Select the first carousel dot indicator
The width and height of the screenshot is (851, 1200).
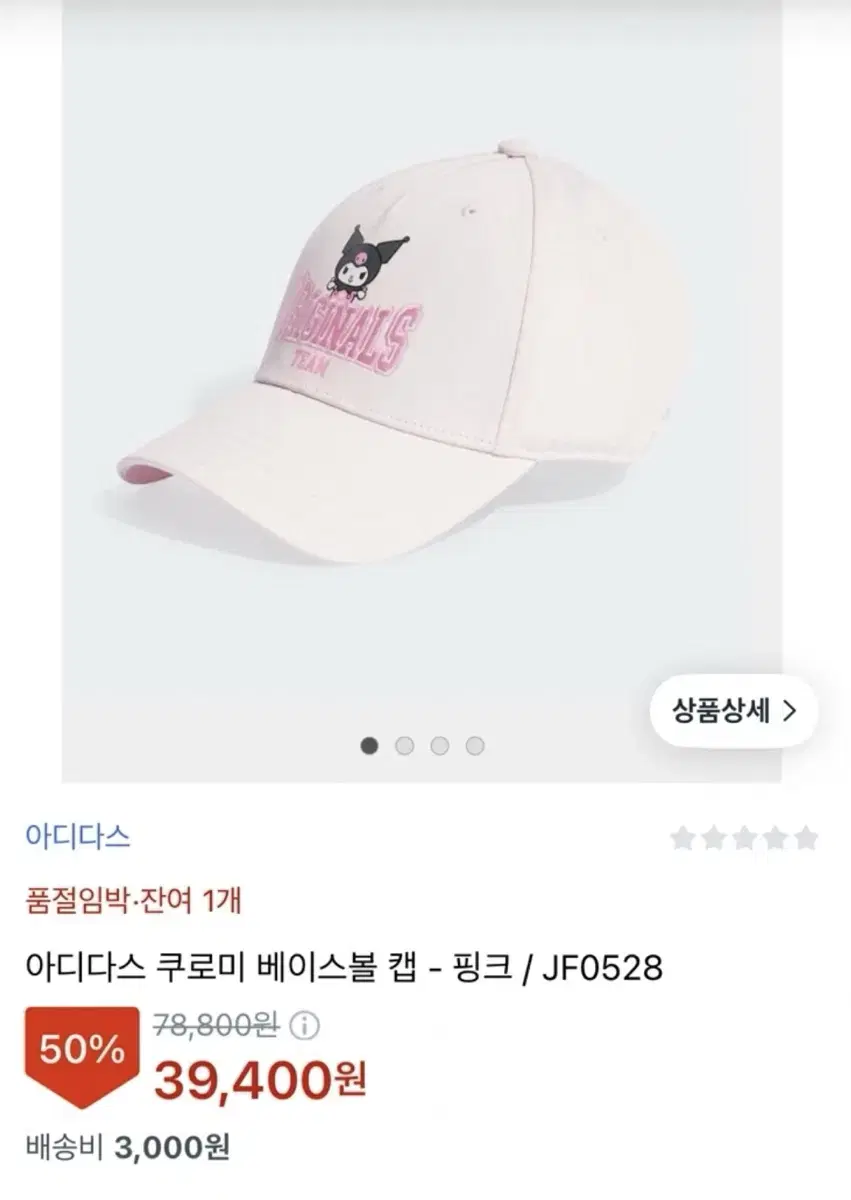(x=370, y=745)
